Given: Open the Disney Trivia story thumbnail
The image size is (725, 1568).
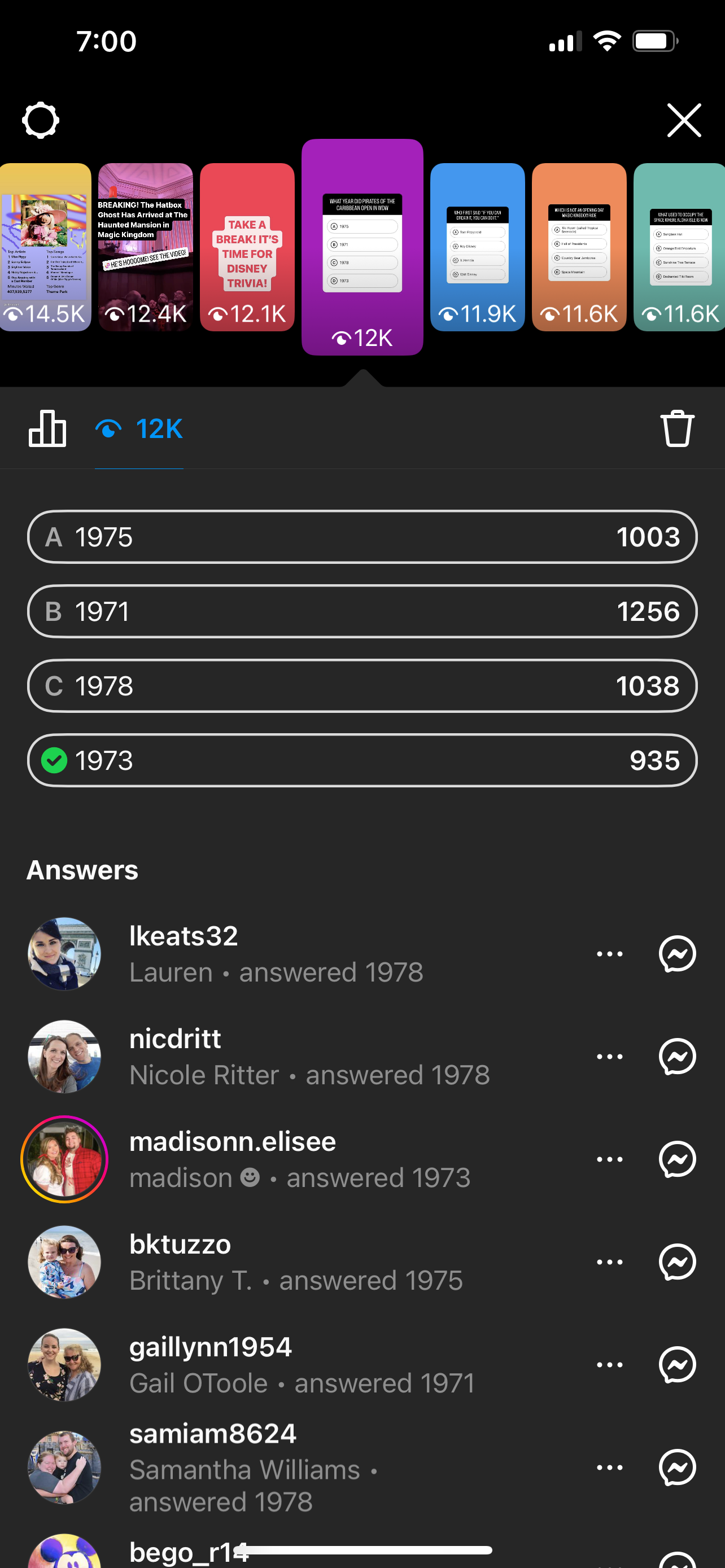Looking at the screenshot, I should [x=247, y=247].
